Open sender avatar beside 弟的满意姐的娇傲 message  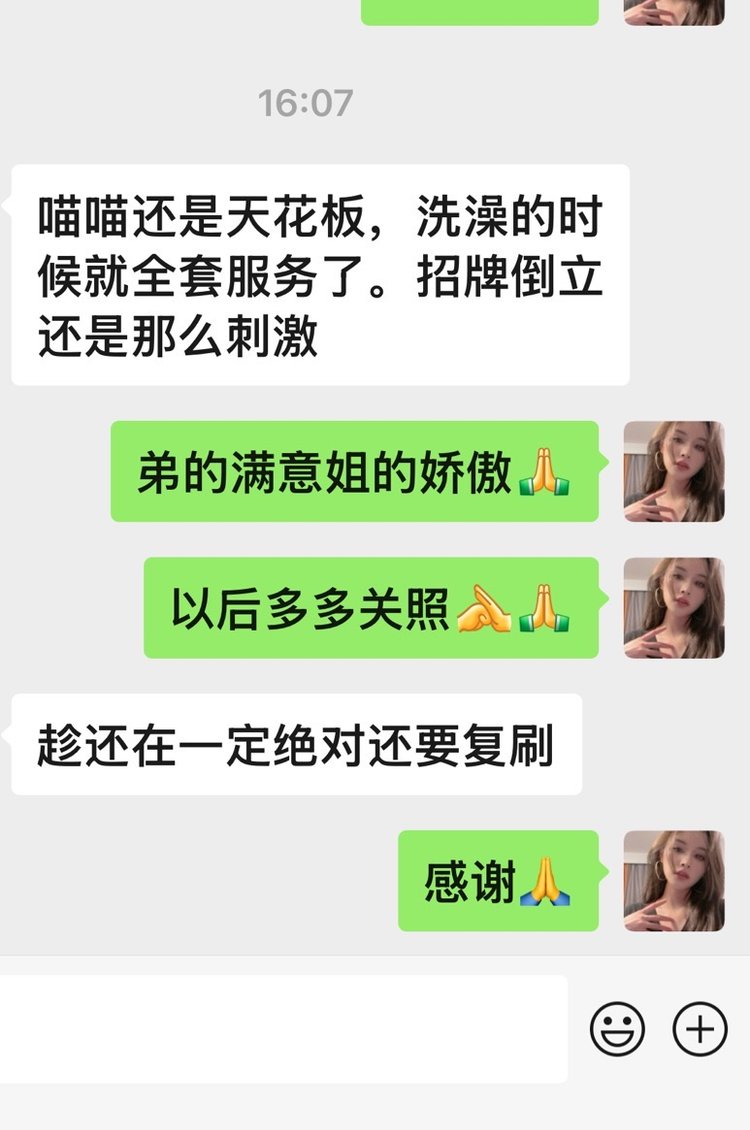[674, 471]
